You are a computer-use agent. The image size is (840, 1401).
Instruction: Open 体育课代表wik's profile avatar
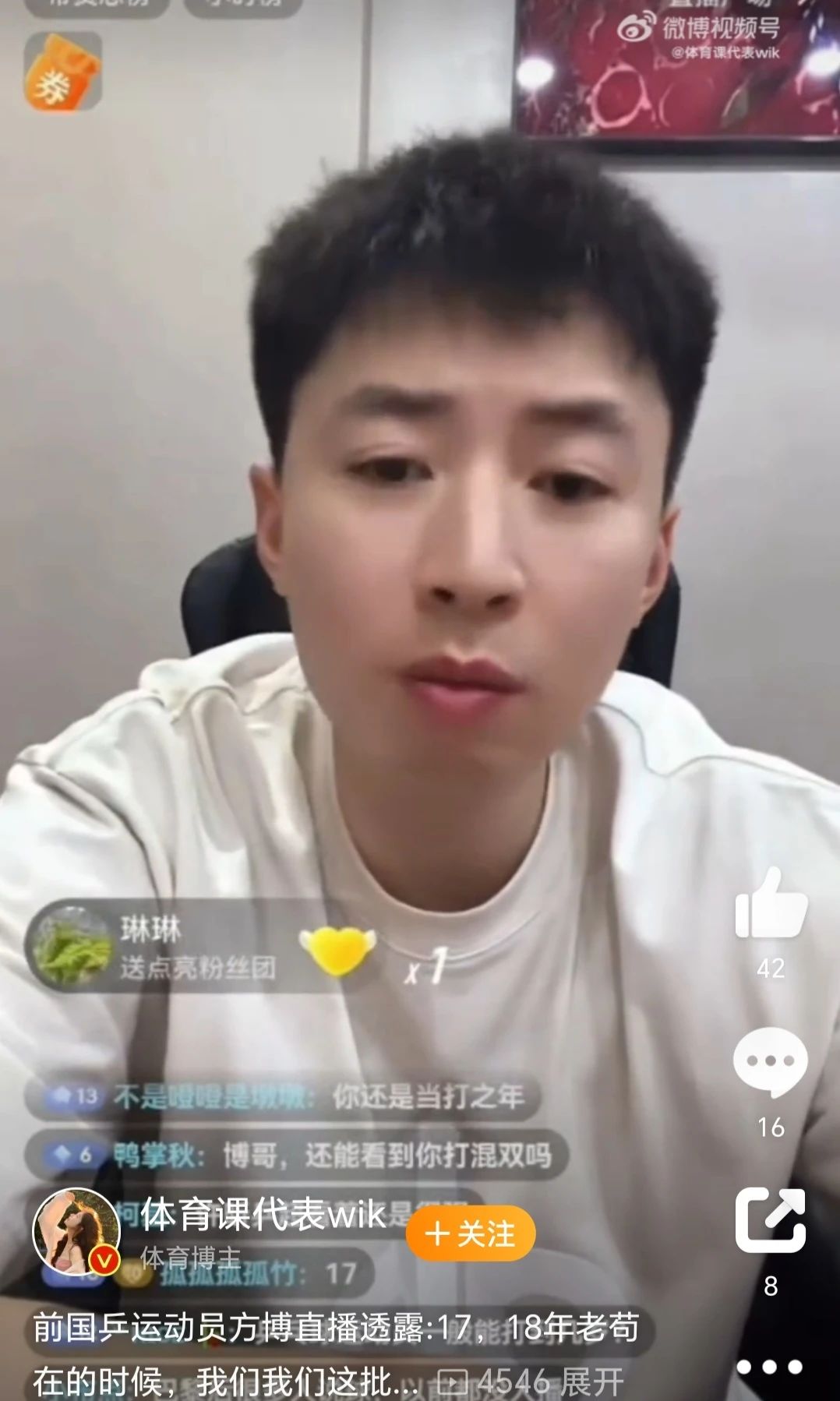coord(76,1231)
